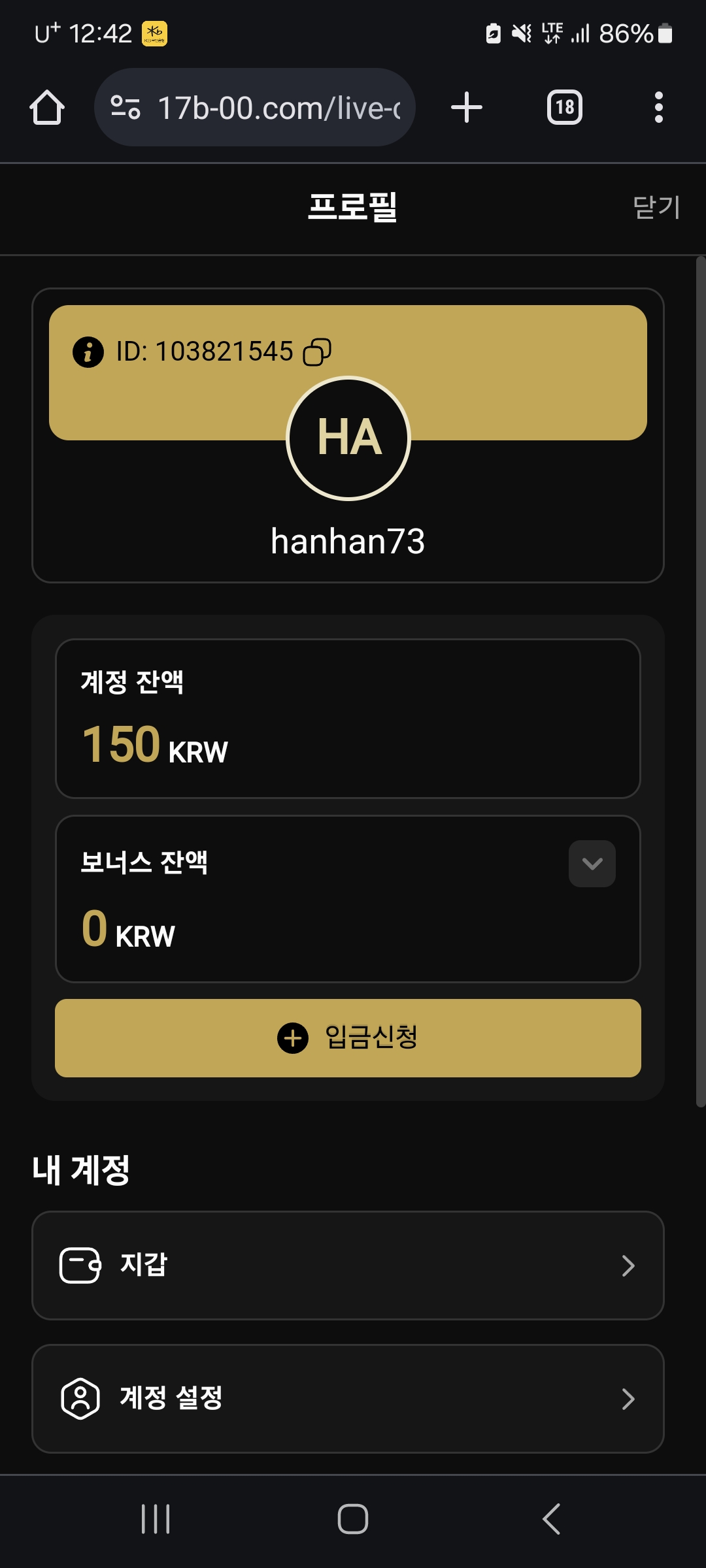
Task: Open the 지갑 wallet row
Action: 348,1266
